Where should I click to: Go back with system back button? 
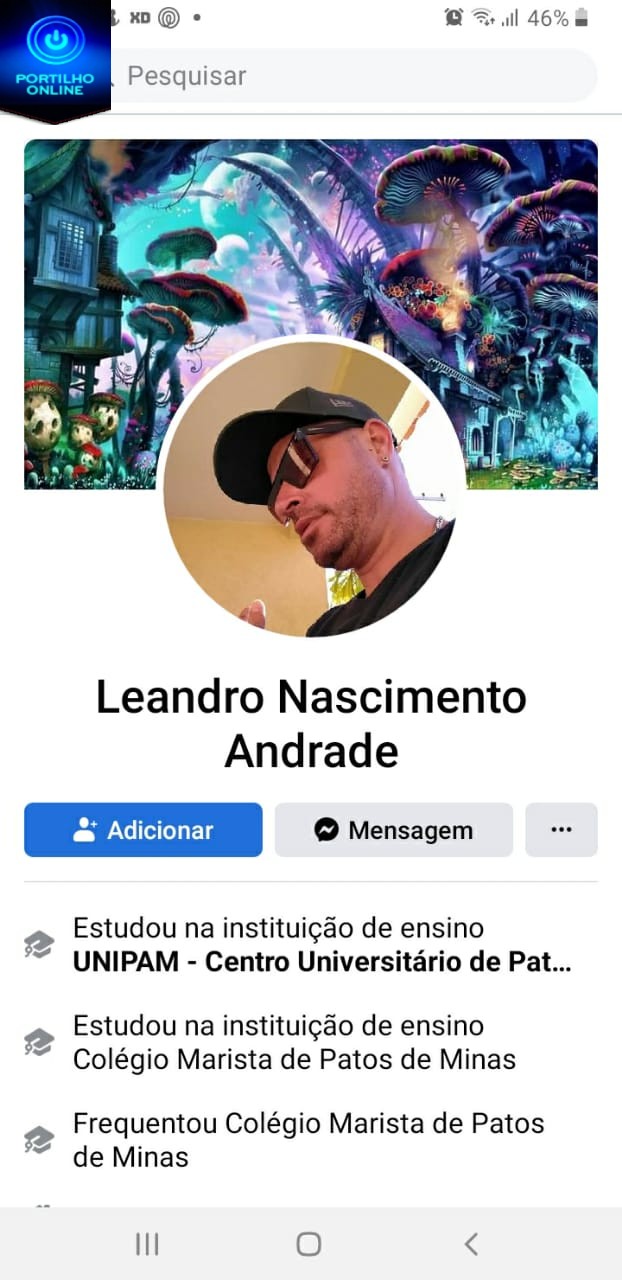[x=471, y=1244]
